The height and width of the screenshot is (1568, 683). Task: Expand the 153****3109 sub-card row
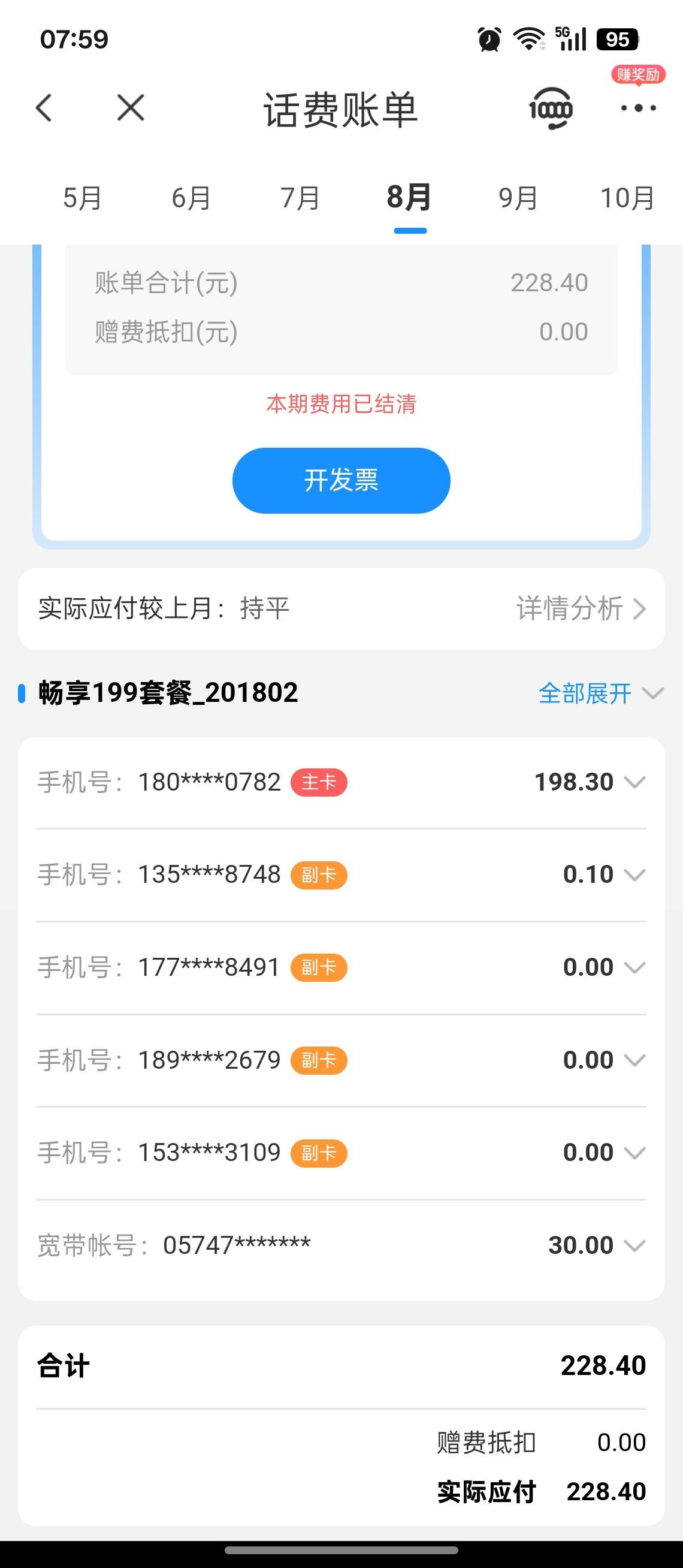tap(634, 1153)
